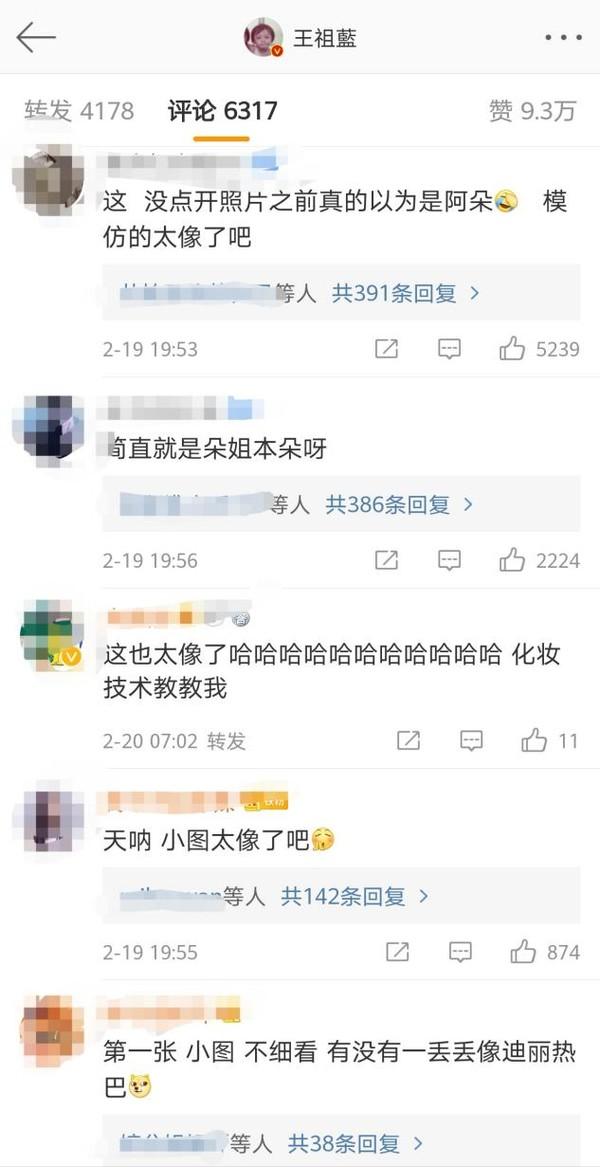Image resolution: width=600 pixels, height=1167 pixels.
Task: Like the comment with 5239 likes
Action: click(x=513, y=349)
